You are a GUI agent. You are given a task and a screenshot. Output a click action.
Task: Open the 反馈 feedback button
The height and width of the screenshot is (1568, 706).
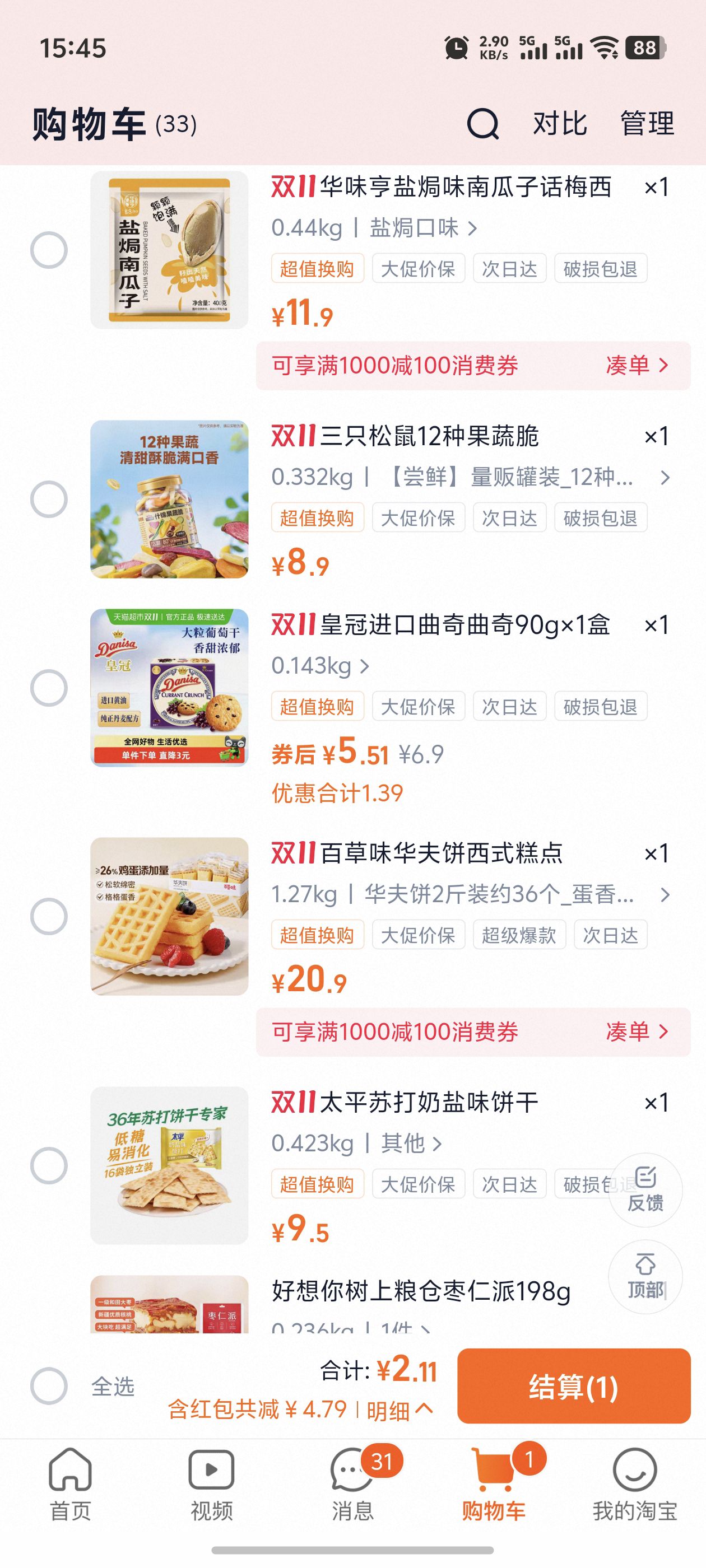pos(645,1189)
